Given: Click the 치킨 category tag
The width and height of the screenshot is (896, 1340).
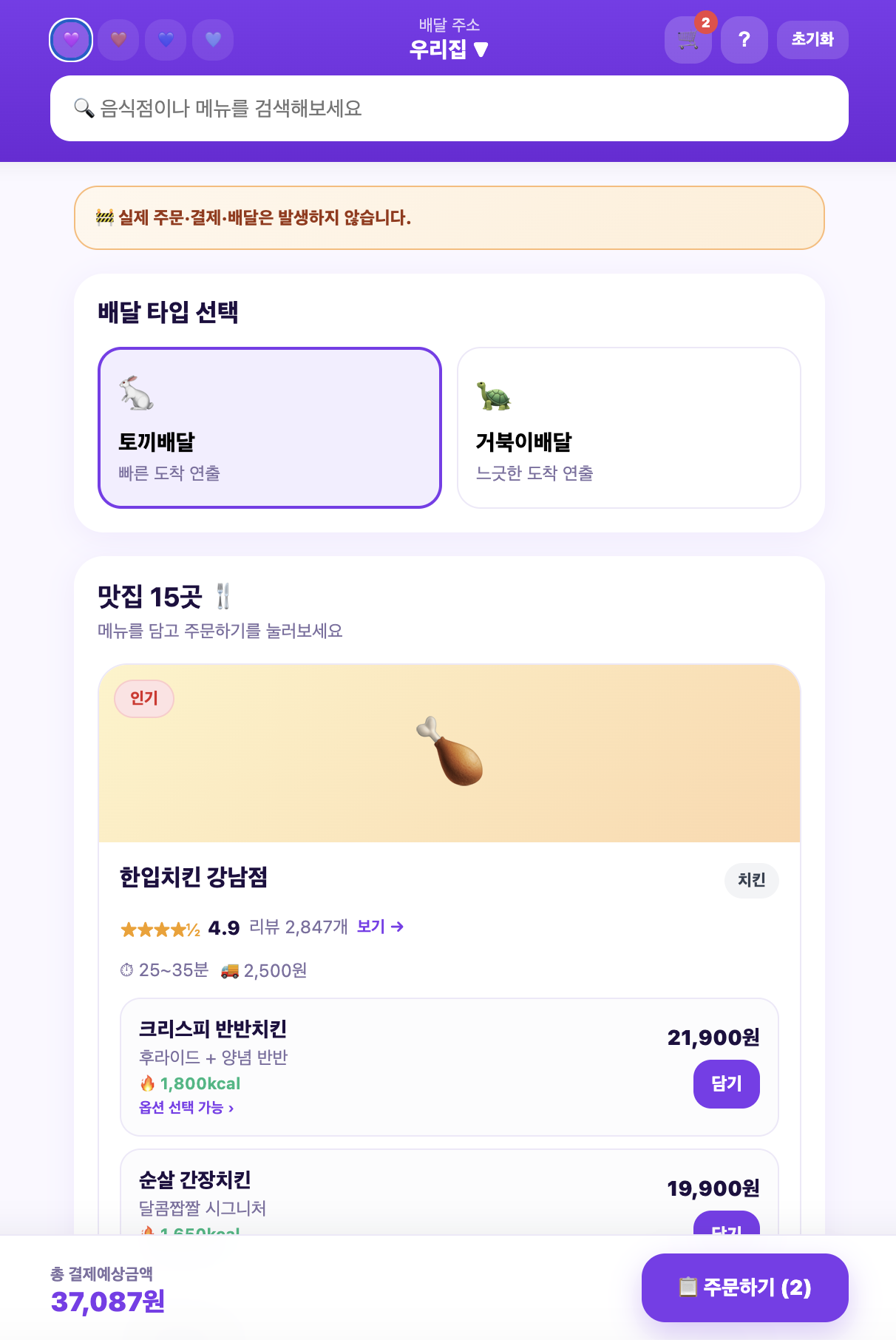Looking at the screenshot, I should 751,881.
